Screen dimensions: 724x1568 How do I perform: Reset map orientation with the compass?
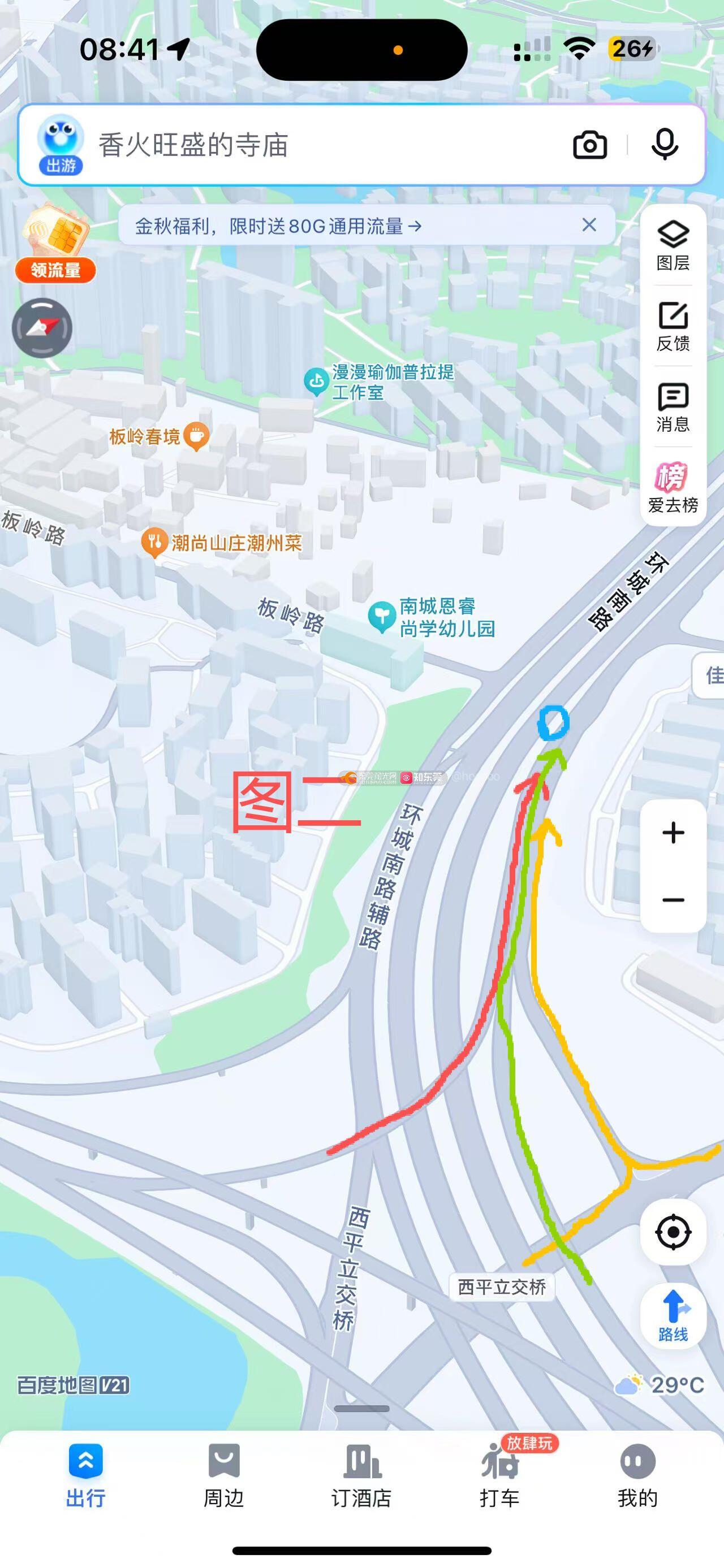coord(42,328)
